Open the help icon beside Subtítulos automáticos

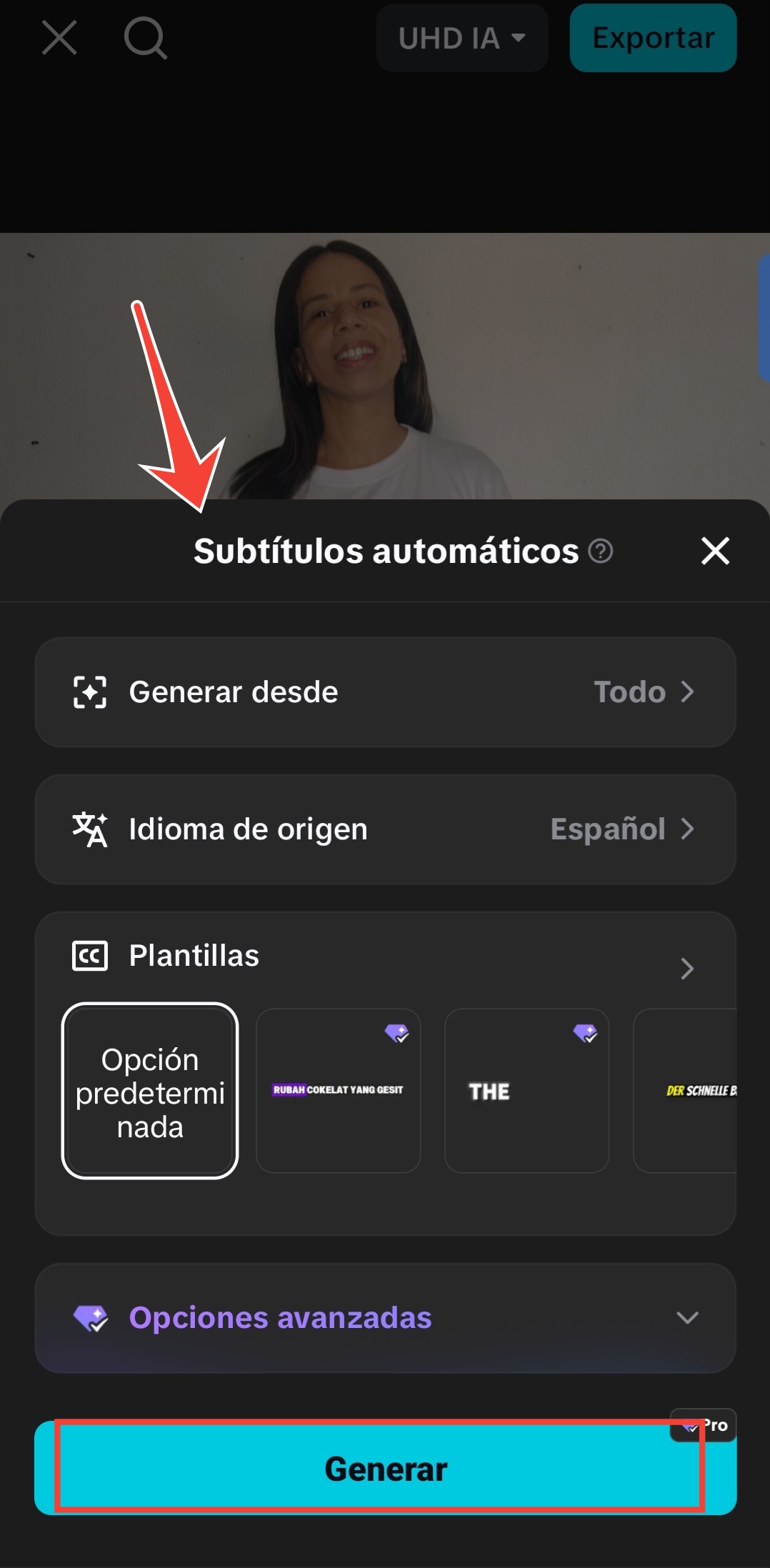click(x=601, y=551)
